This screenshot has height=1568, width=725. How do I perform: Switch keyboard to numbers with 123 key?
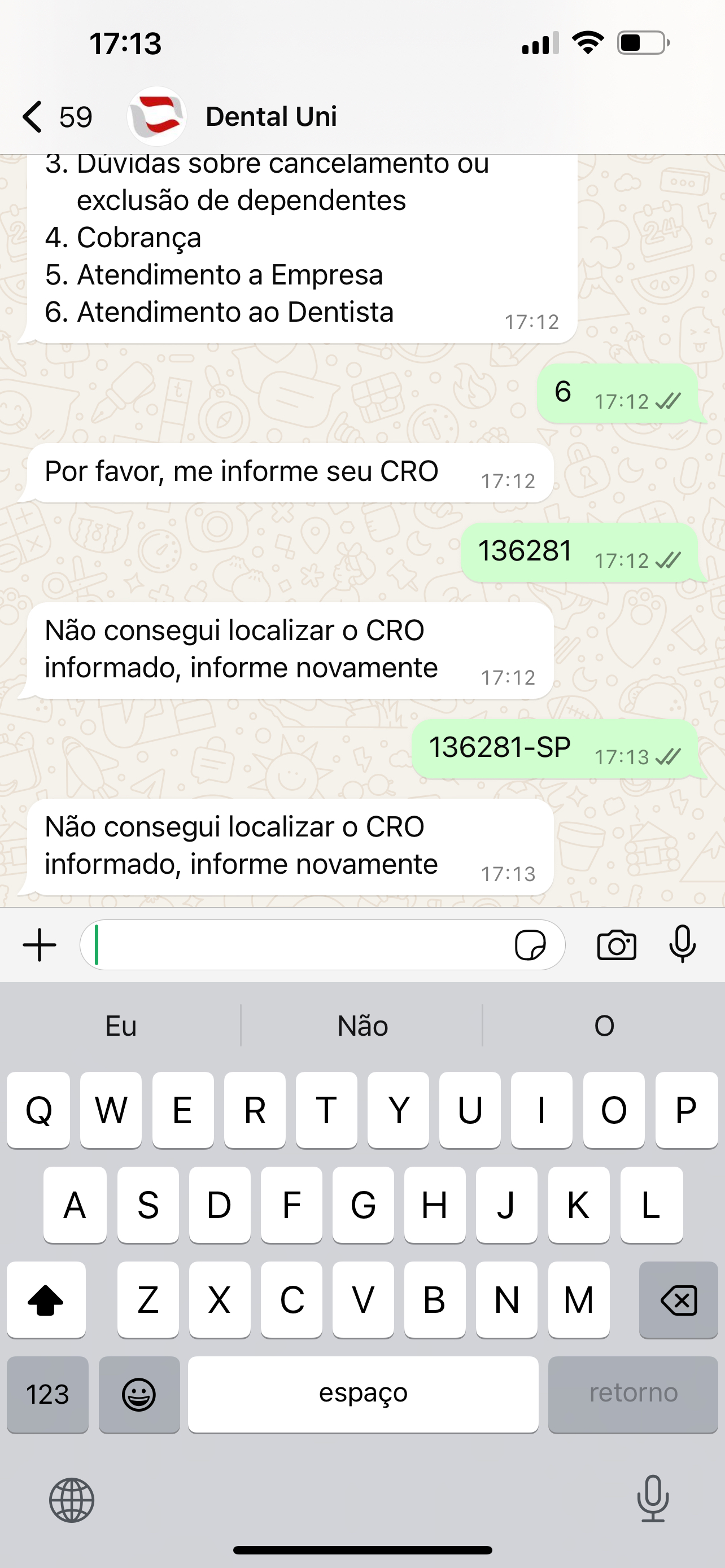point(47,1394)
